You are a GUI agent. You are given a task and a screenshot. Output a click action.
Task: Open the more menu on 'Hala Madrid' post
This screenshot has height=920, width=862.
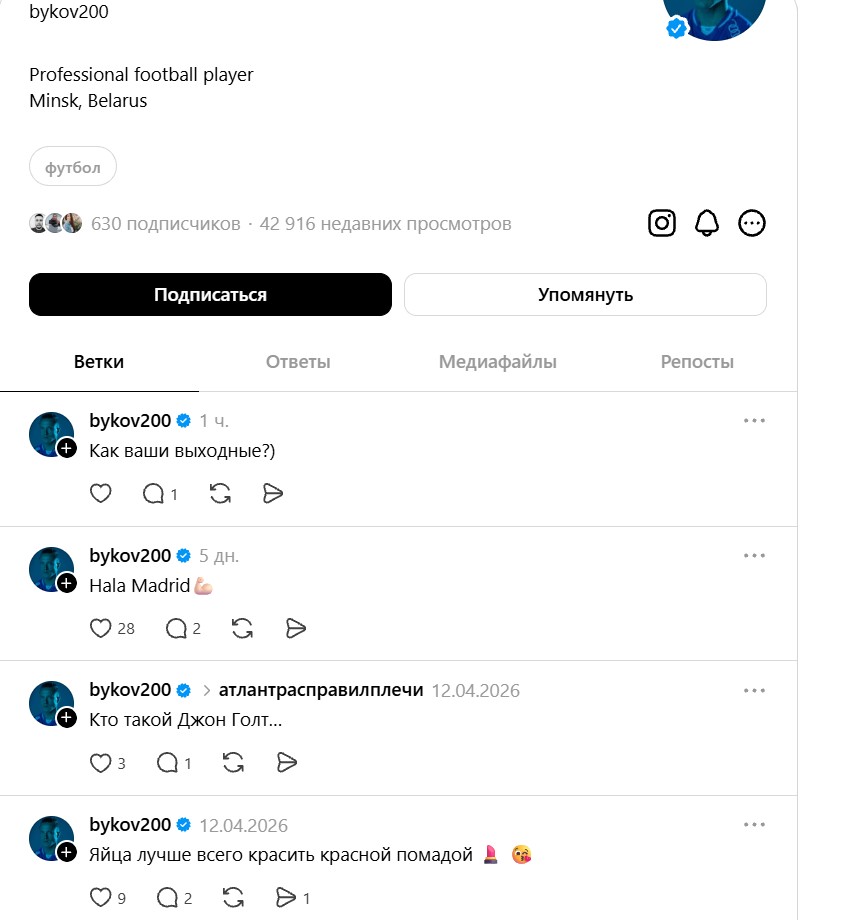pos(754,555)
